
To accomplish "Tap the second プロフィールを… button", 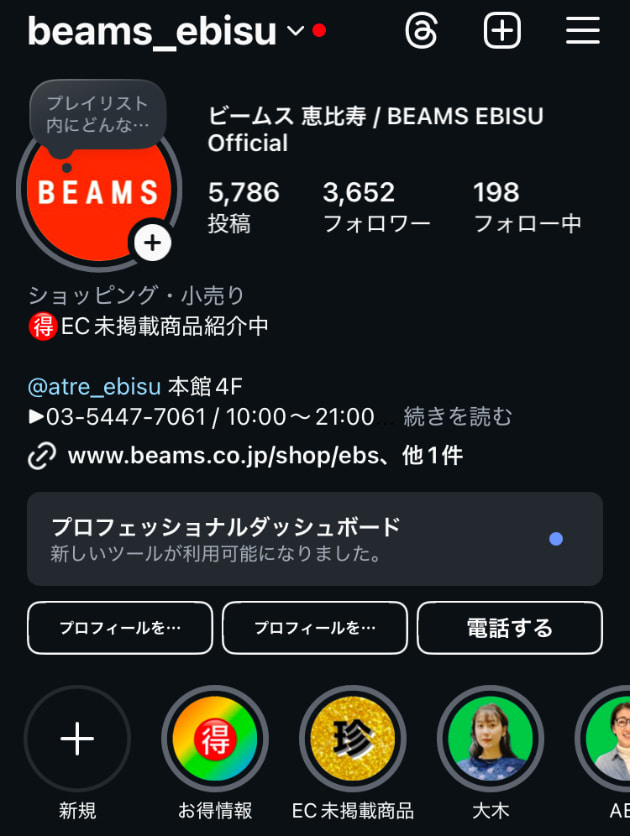I will [x=314, y=628].
